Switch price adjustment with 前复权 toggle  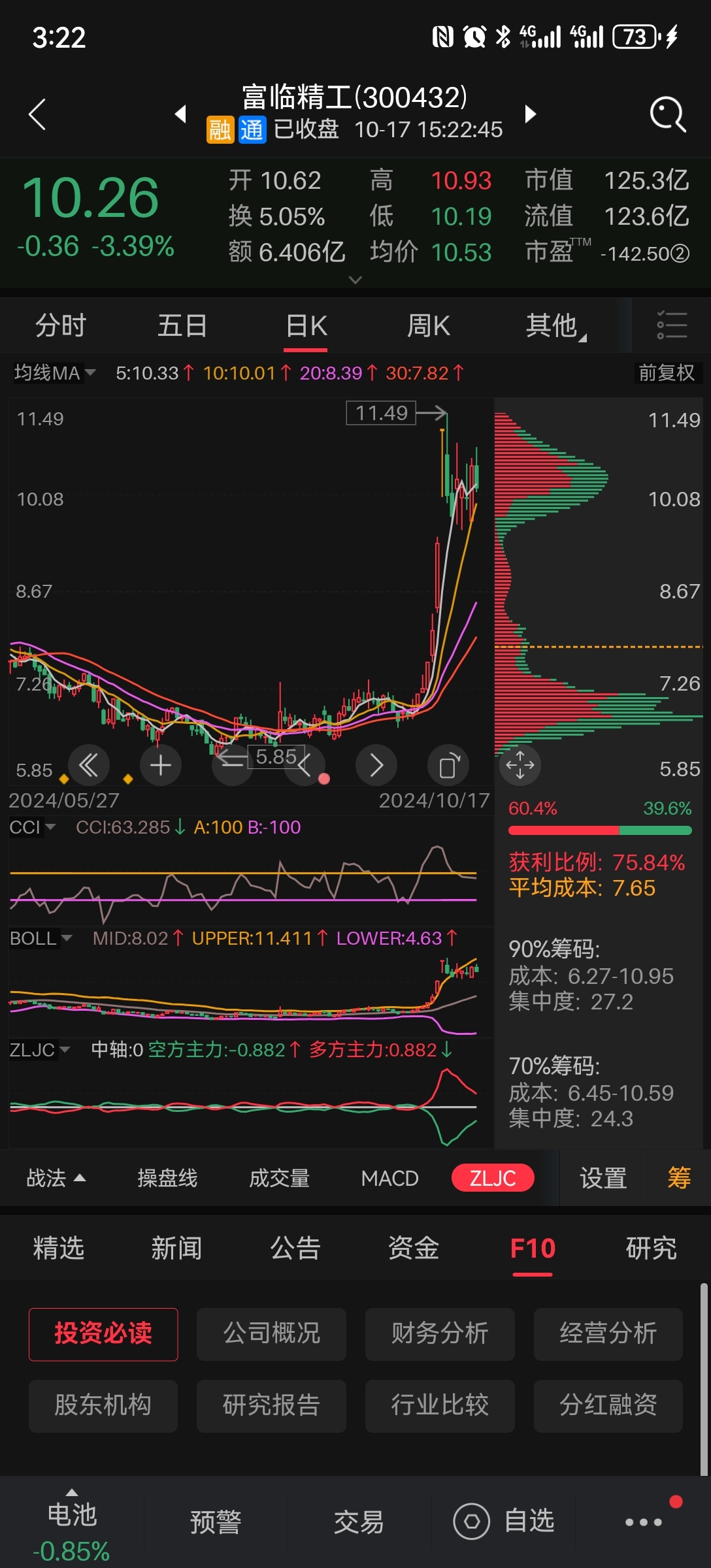click(667, 372)
